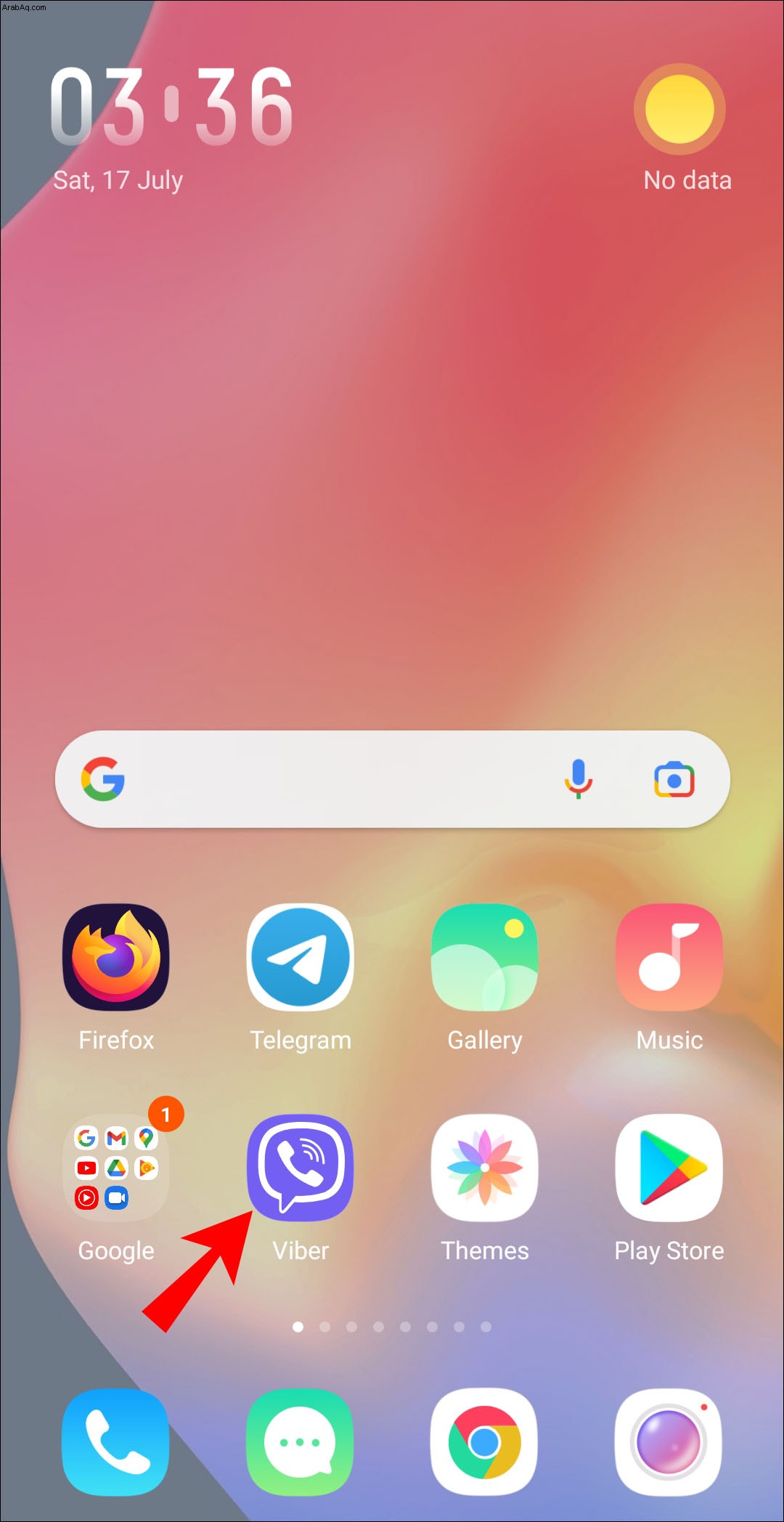
Task: Open Telegram
Action: pyautogui.click(x=300, y=957)
